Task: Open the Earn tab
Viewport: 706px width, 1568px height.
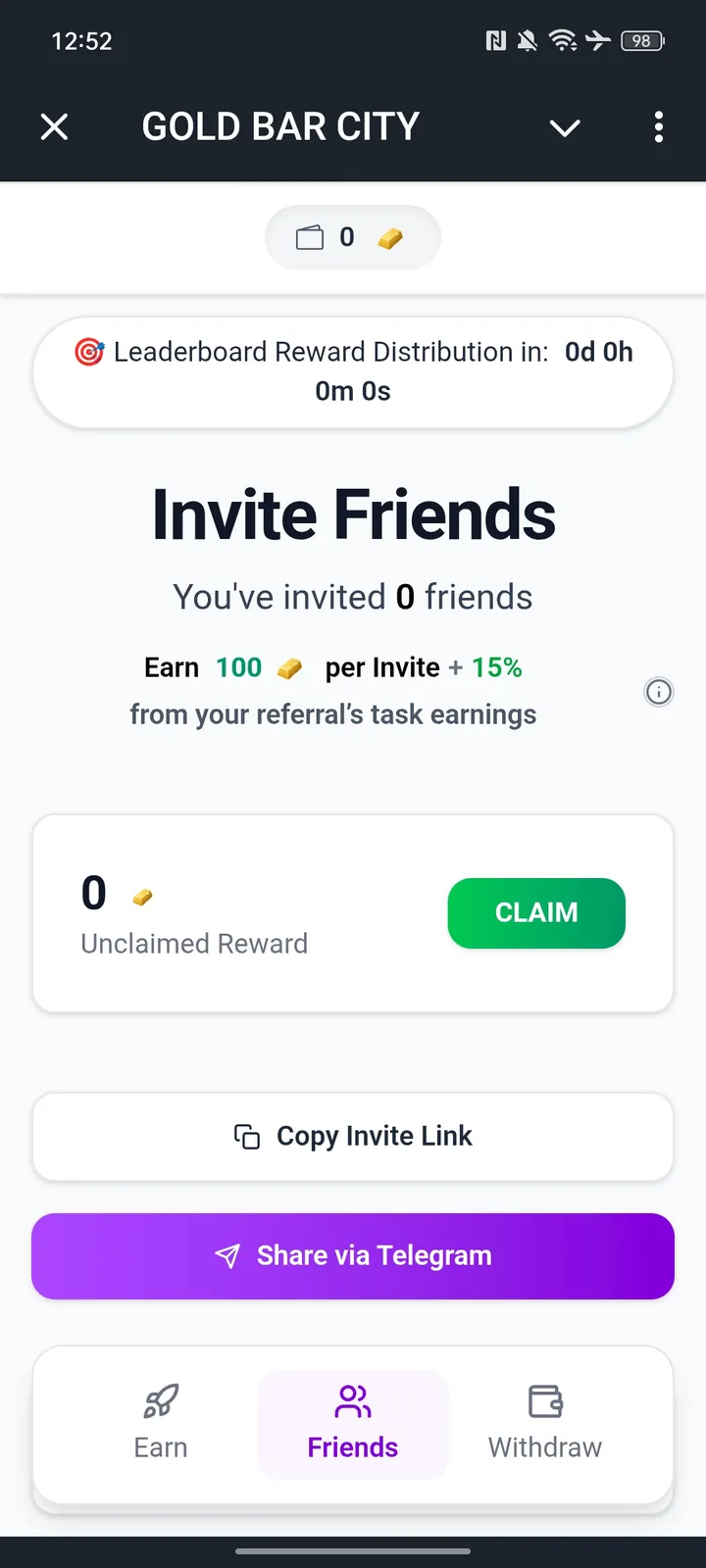Action: coord(160,1425)
